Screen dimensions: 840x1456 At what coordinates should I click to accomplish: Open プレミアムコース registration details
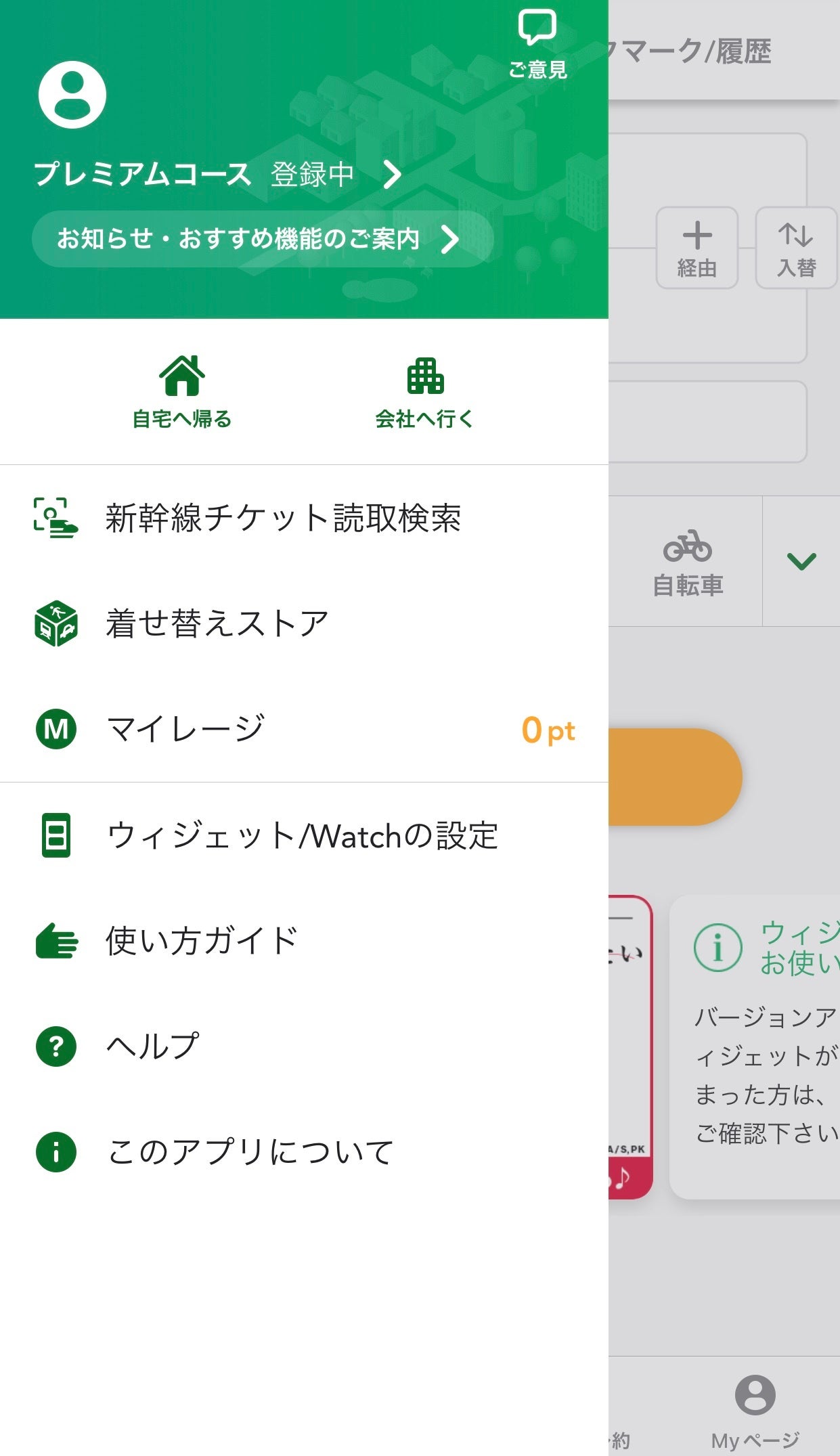[218, 175]
